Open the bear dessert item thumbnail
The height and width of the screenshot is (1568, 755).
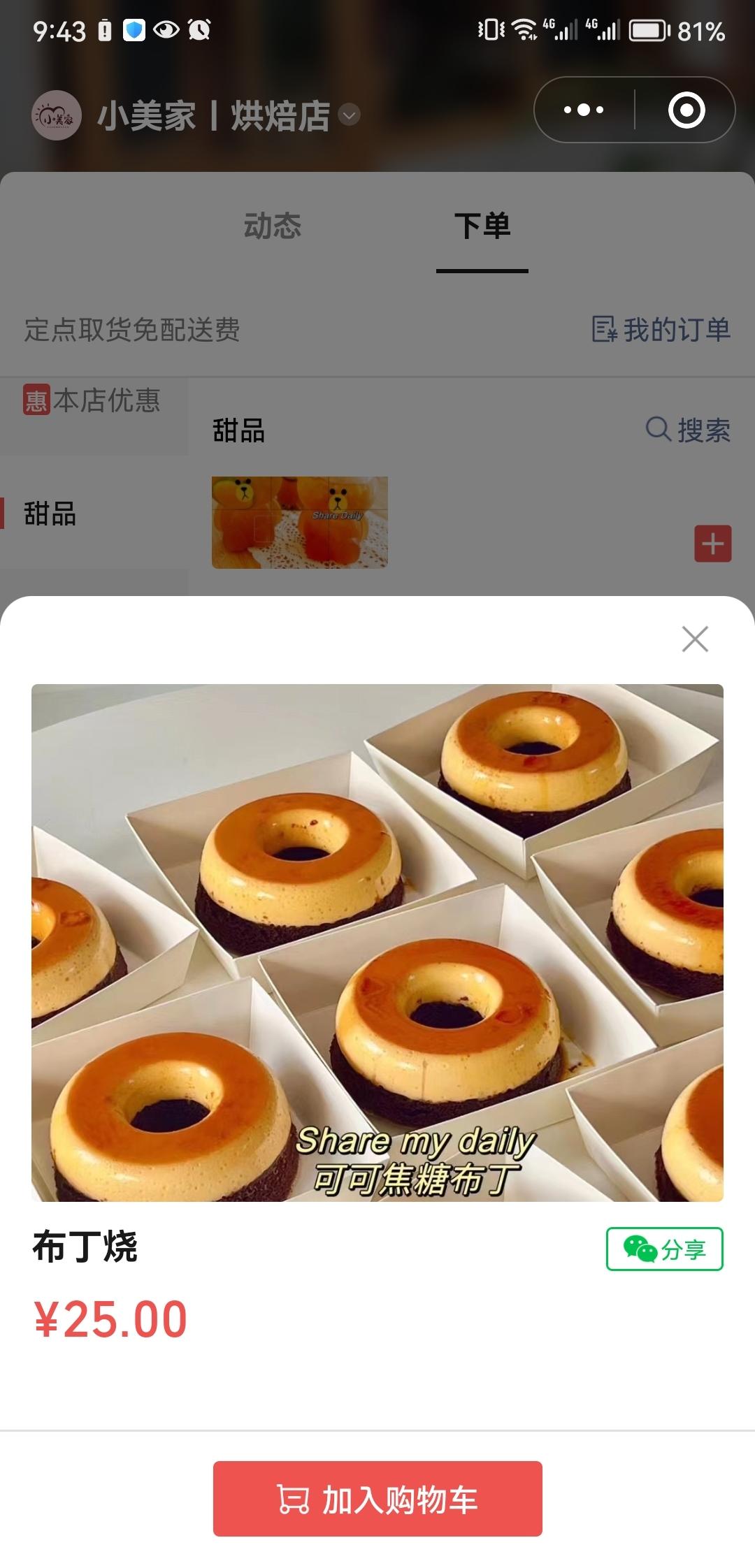click(299, 522)
